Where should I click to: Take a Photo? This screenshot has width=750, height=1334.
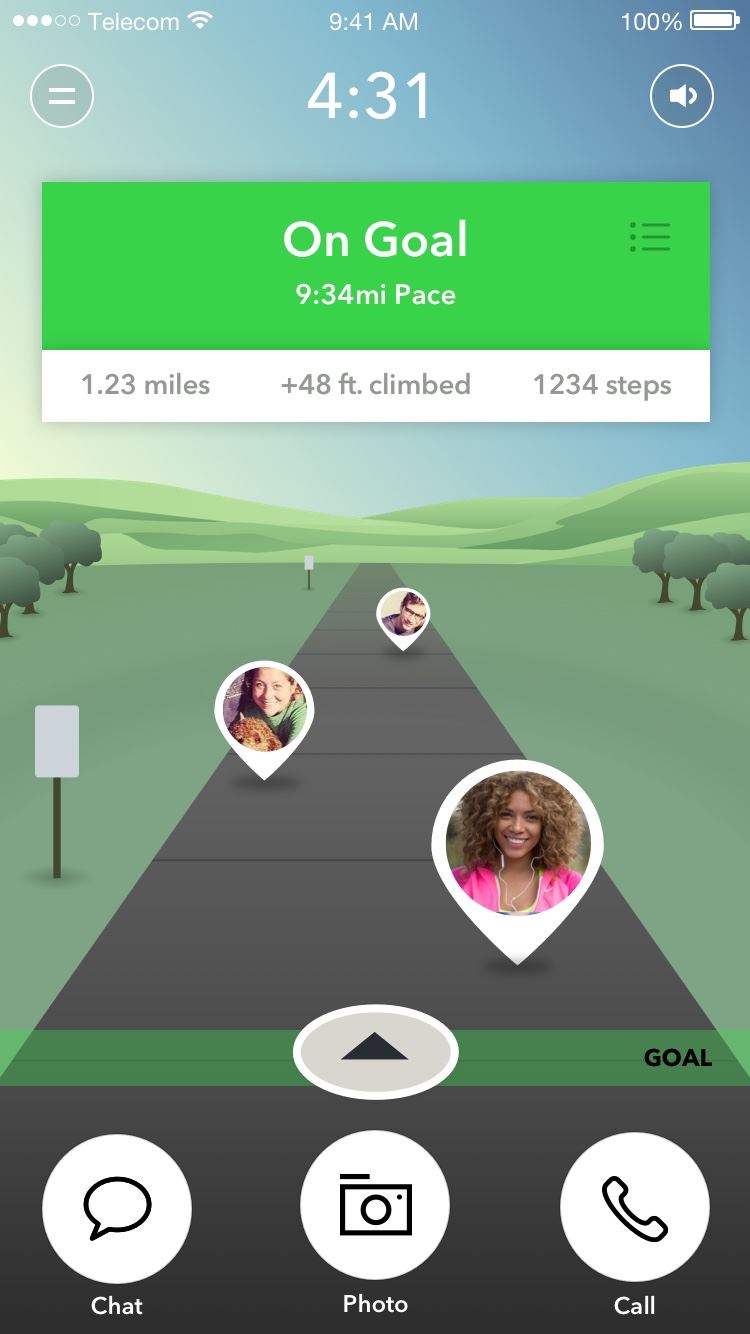(375, 1206)
